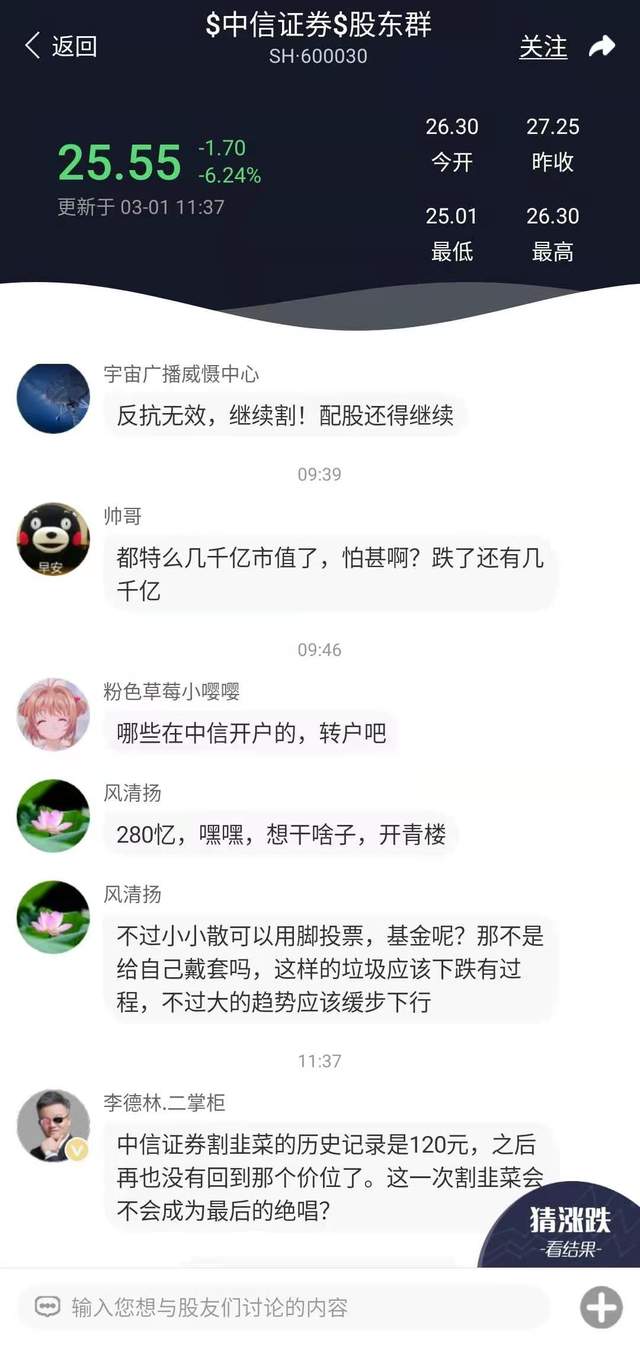The width and height of the screenshot is (640, 1347).
Task: Open the plus attachment button
Action: click(x=601, y=1307)
